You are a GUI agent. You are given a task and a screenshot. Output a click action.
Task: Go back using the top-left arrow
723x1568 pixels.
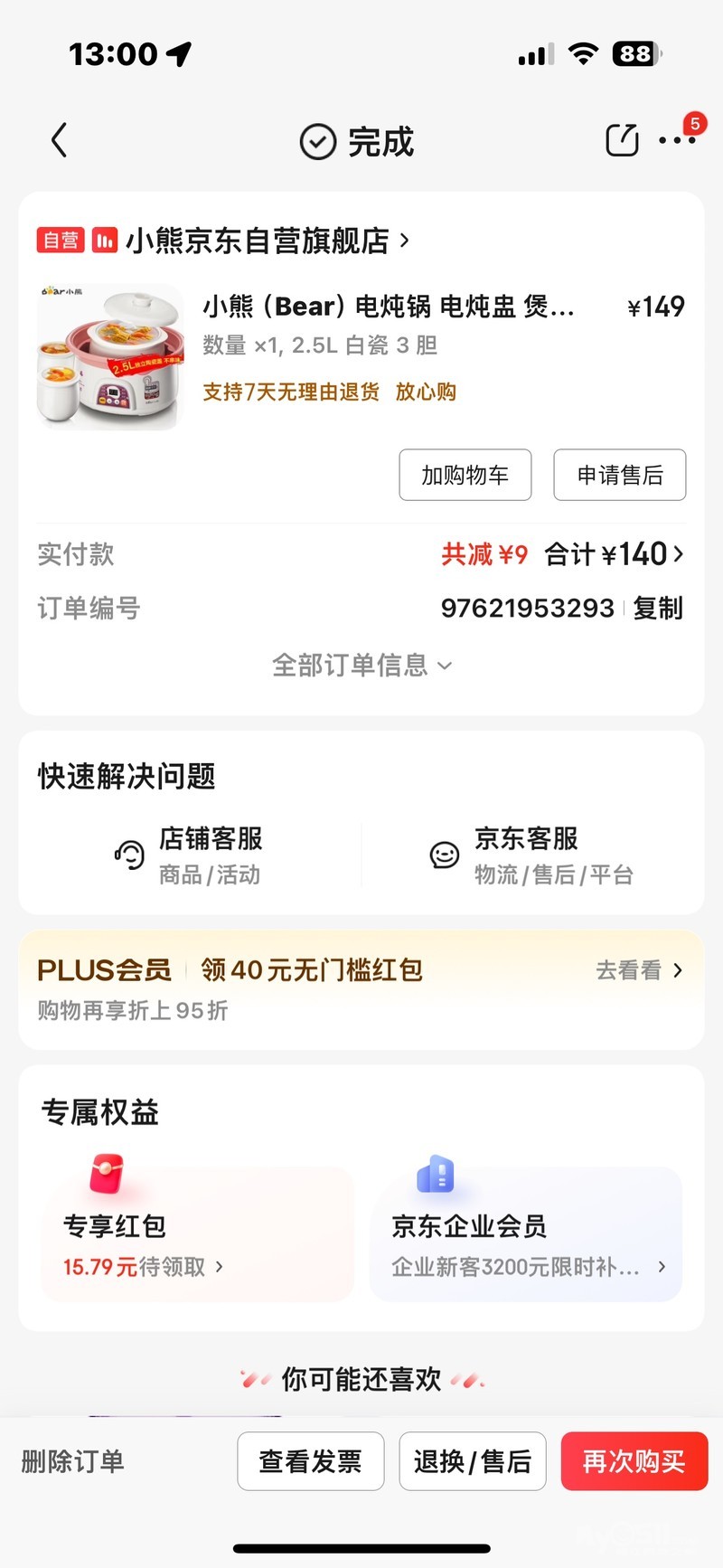coord(60,141)
